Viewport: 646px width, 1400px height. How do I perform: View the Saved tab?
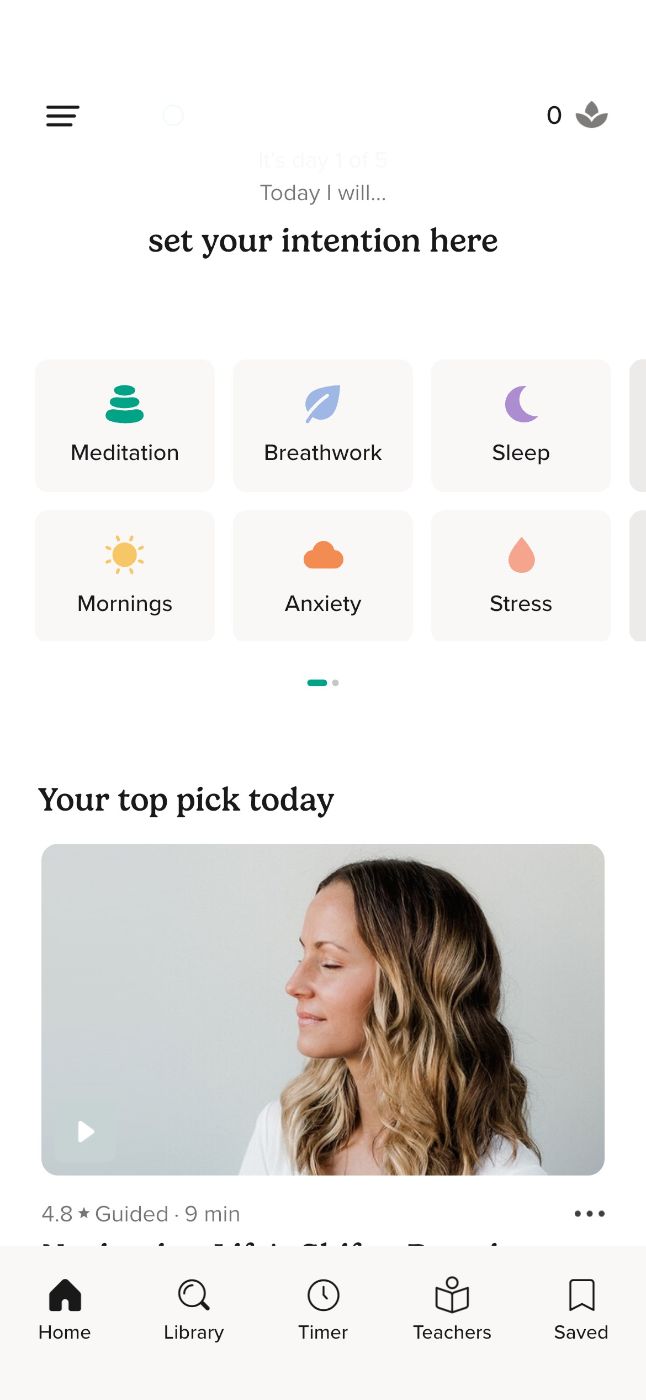click(x=581, y=1310)
